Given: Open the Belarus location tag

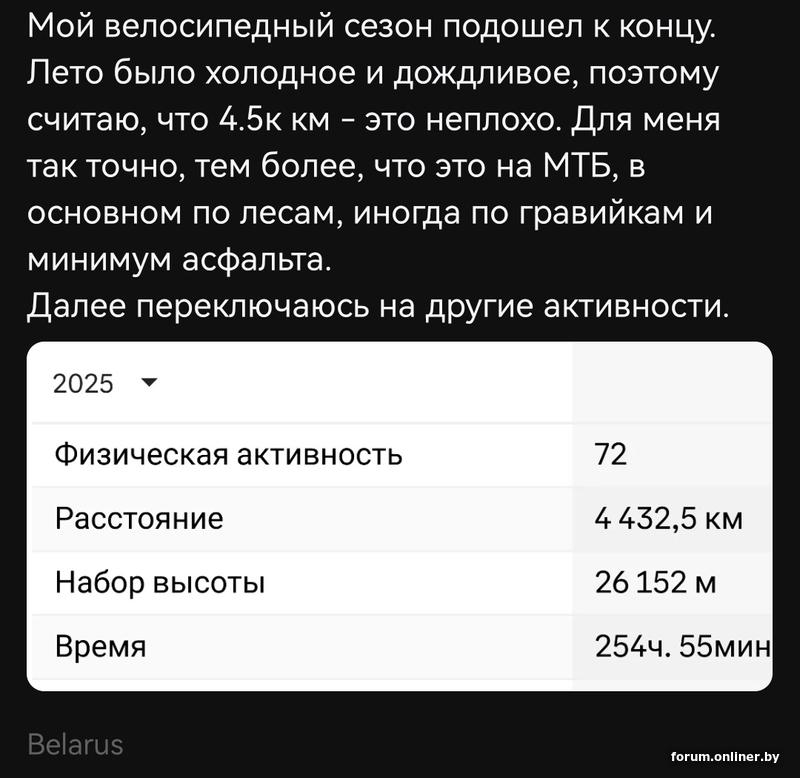Looking at the screenshot, I should [x=76, y=744].
